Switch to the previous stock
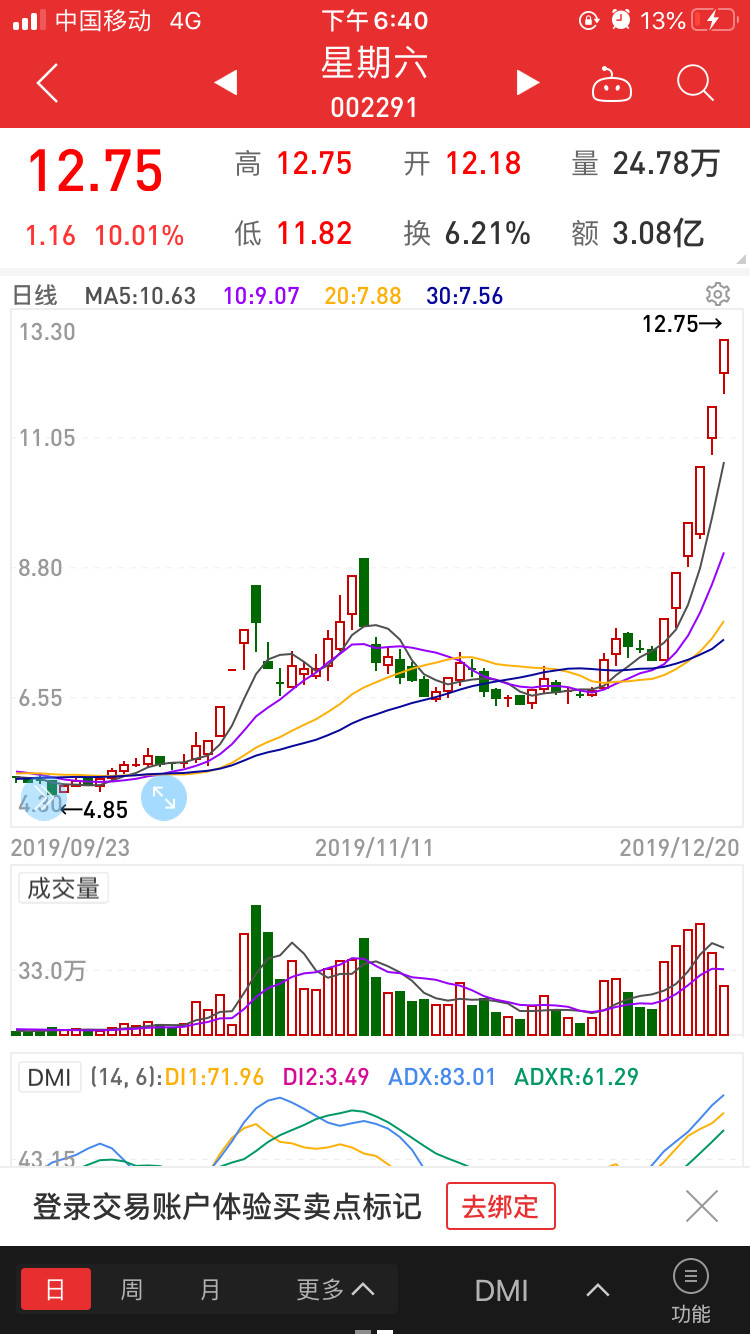750x1334 pixels. point(226,82)
